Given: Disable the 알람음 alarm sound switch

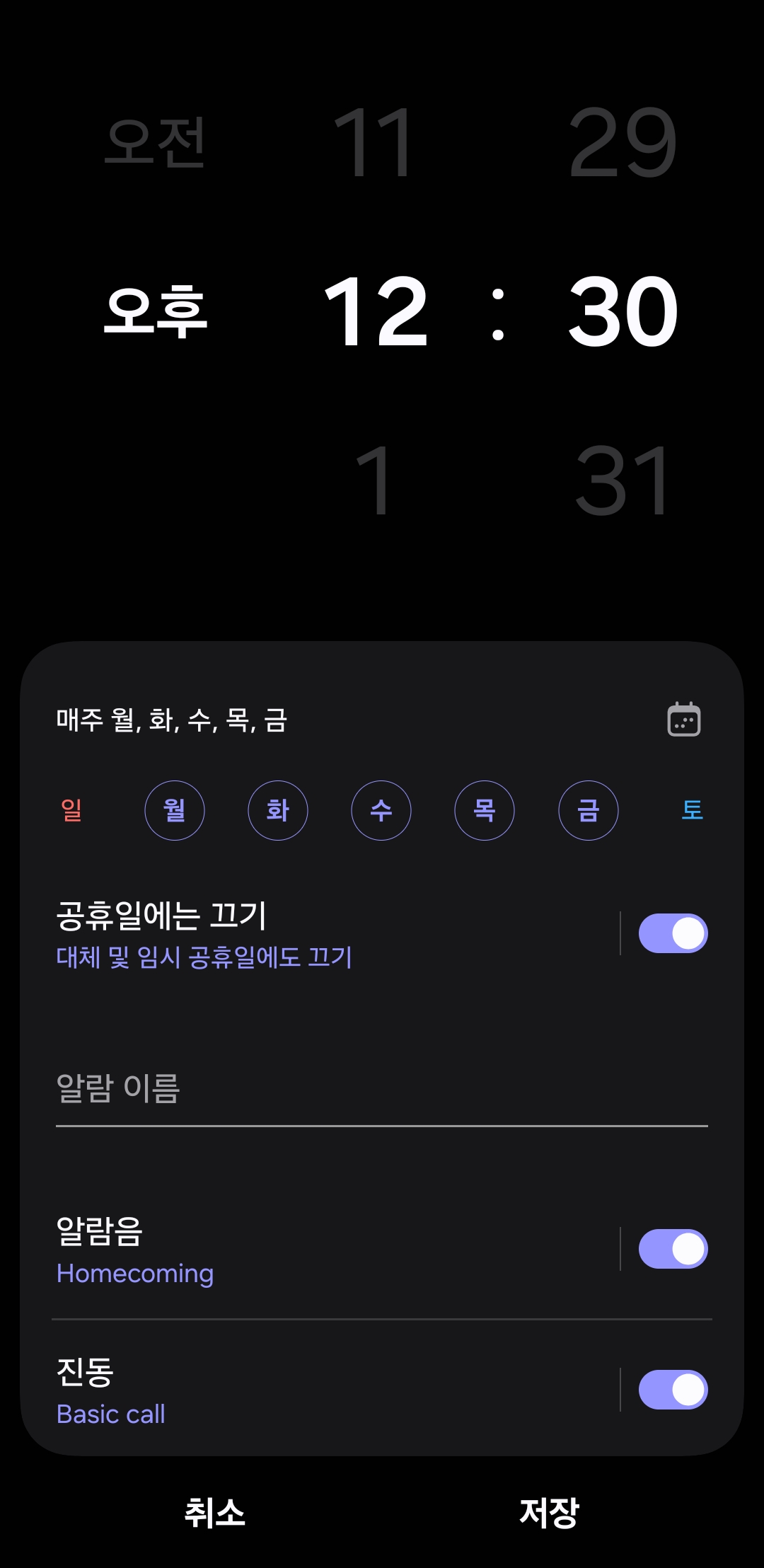Looking at the screenshot, I should click(673, 1249).
